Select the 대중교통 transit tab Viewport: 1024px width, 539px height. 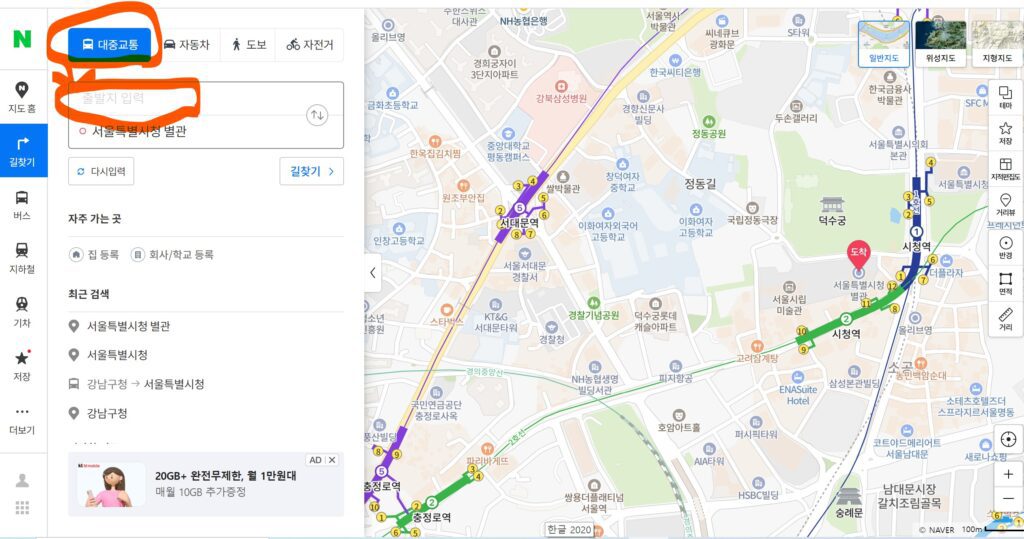click(x=110, y=44)
